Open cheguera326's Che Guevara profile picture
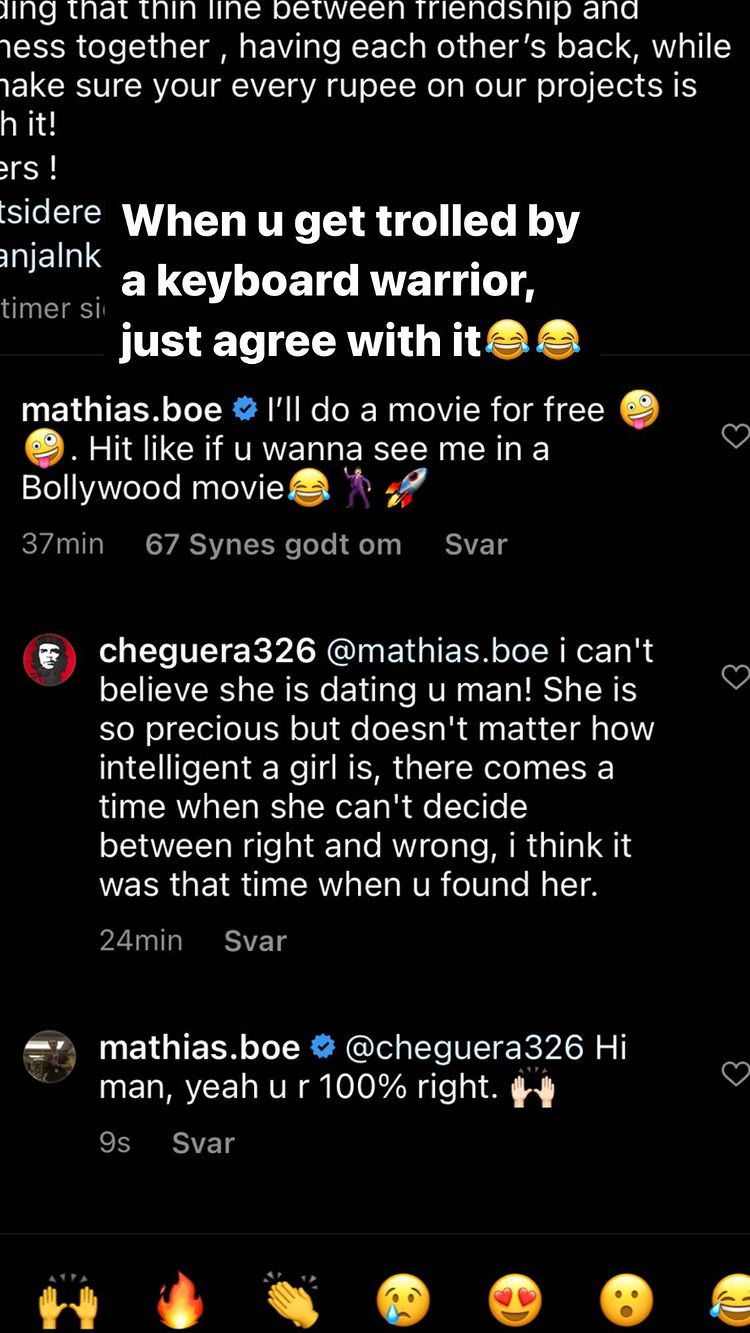The image size is (750, 1333). coord(50,660)
